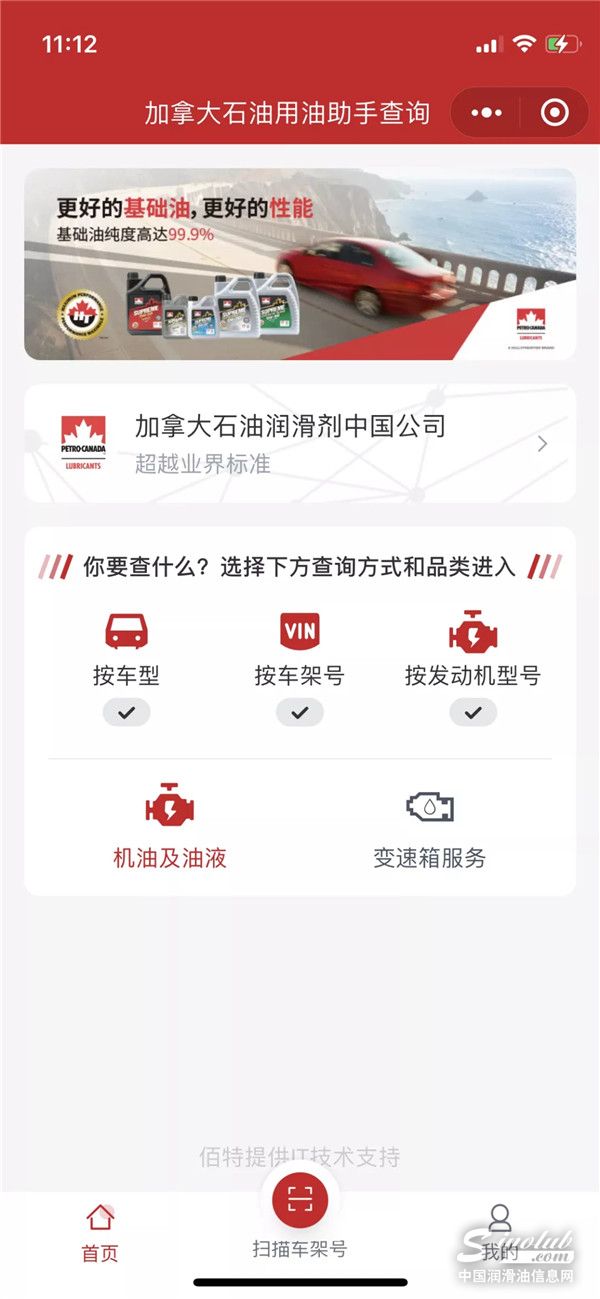600x1299 pixels.
Task: Open the 我的 profile tab
Action: pos(499,1234)
